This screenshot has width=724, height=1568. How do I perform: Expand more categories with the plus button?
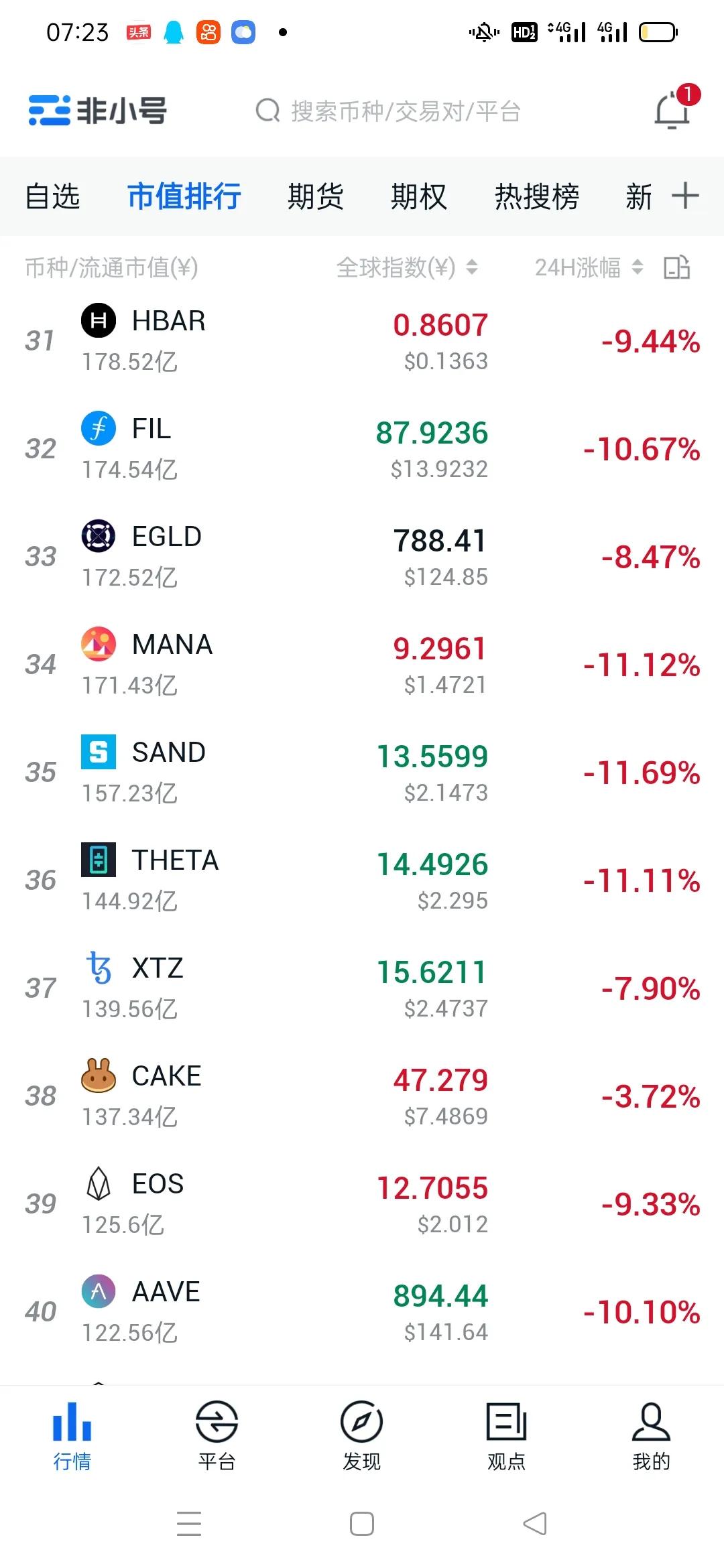(x=686, y=196)
